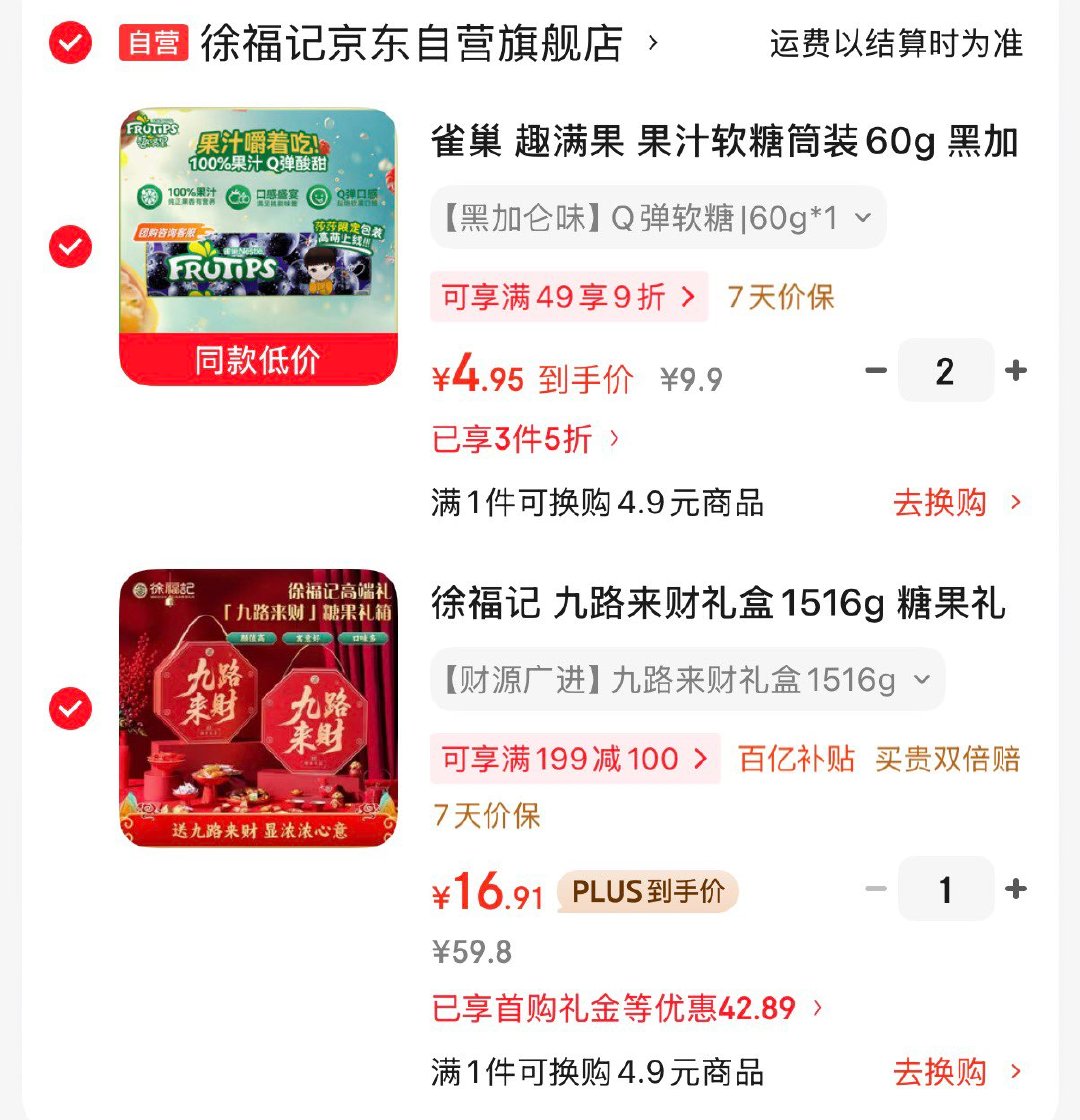Increase quantity of 雀巢 趣满果 软糖

click(1016, 371)
